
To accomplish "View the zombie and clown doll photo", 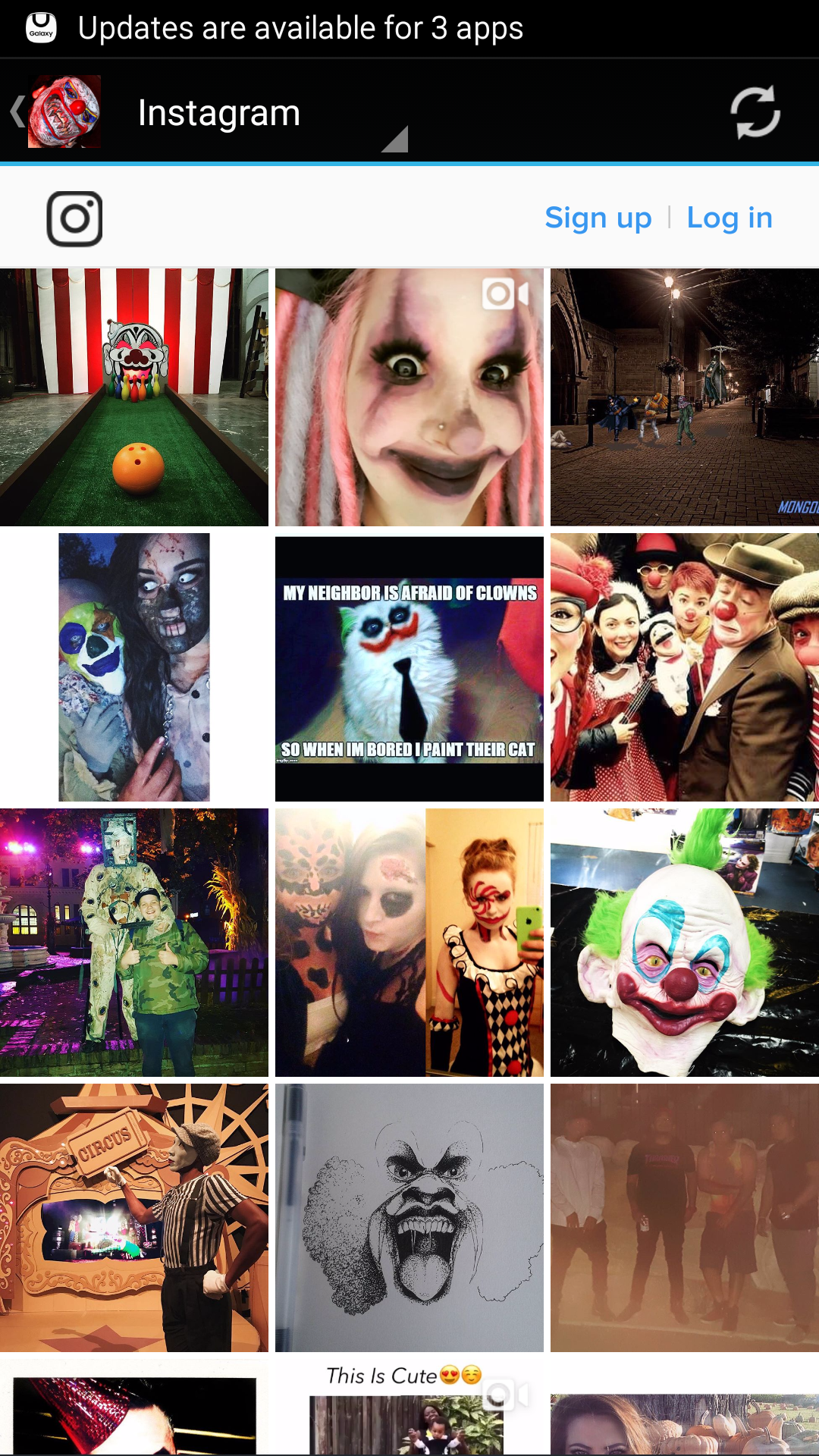I will [x=134, y=667].
